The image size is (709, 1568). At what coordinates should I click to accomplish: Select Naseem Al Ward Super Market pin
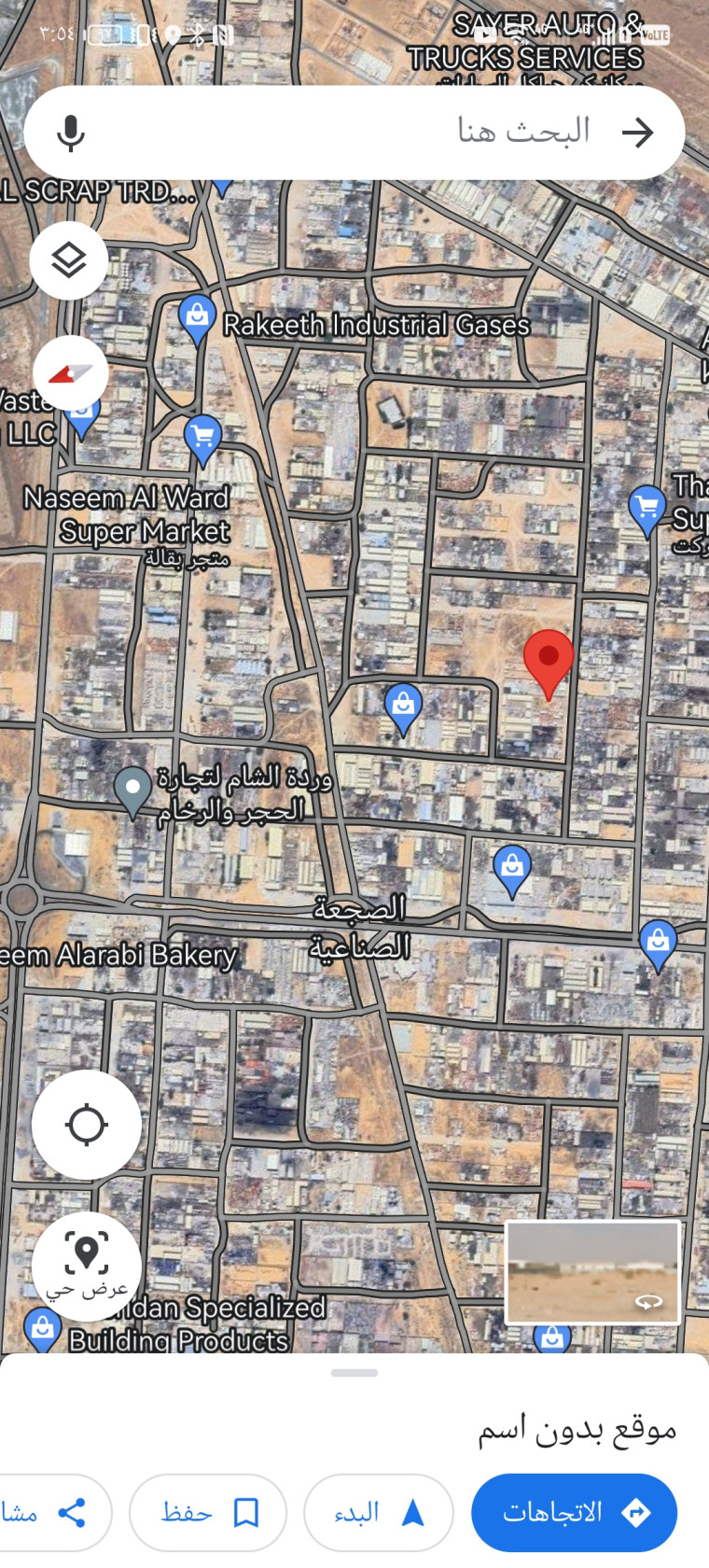point(202,440)
